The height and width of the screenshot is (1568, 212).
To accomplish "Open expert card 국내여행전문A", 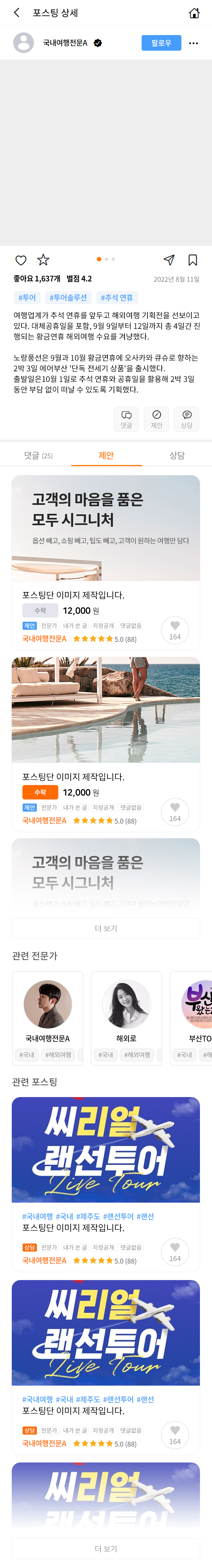I will click(47, 1017).
